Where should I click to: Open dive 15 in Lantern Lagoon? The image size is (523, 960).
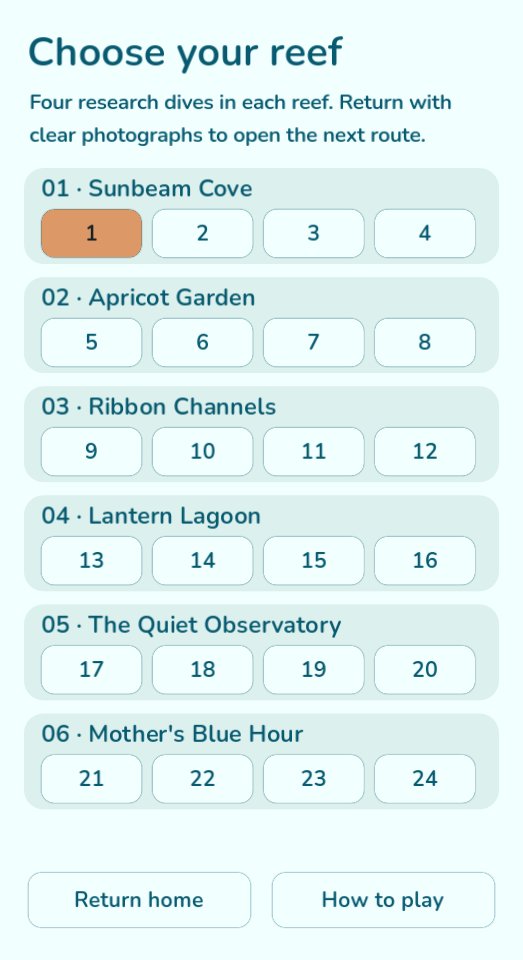coord(314,560)
